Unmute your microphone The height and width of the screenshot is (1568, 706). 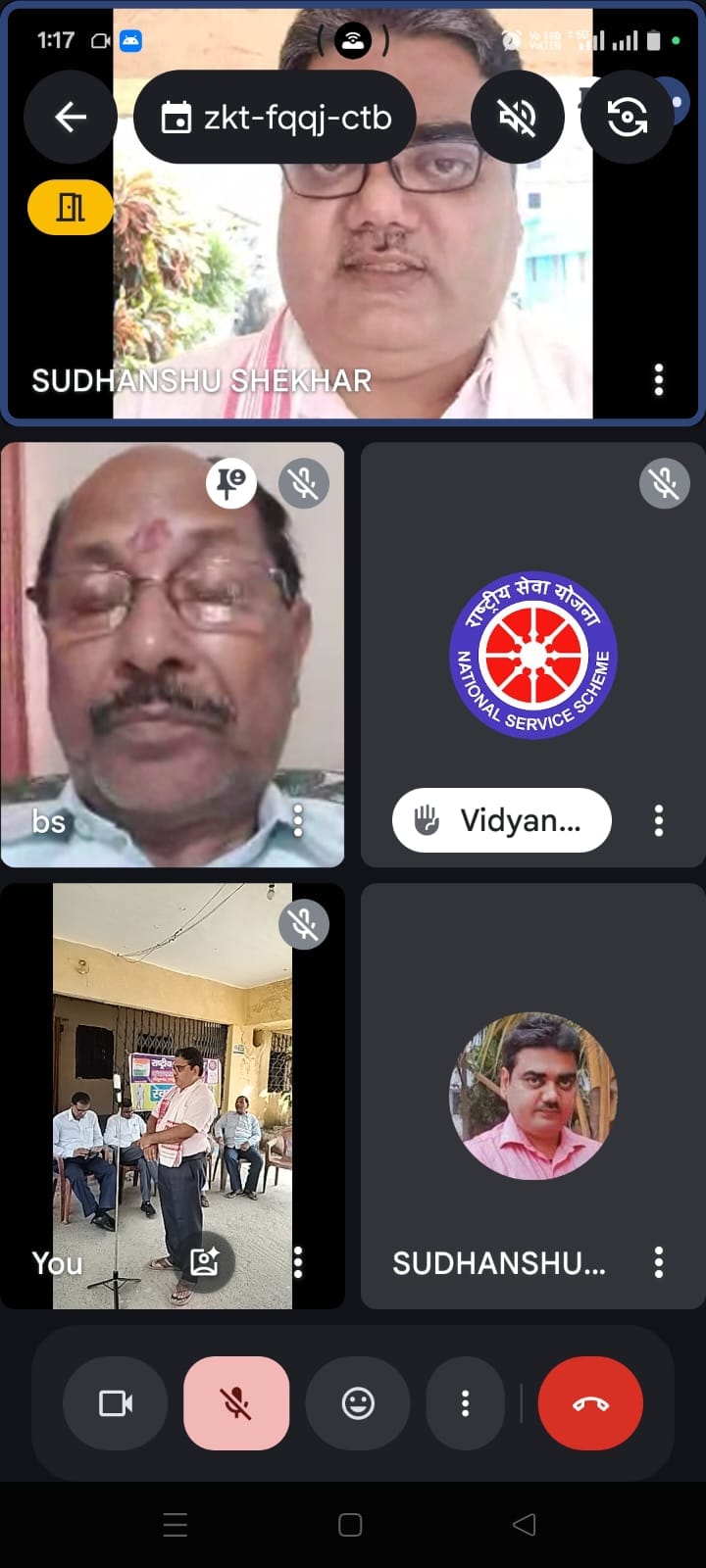pos(236,1403)
